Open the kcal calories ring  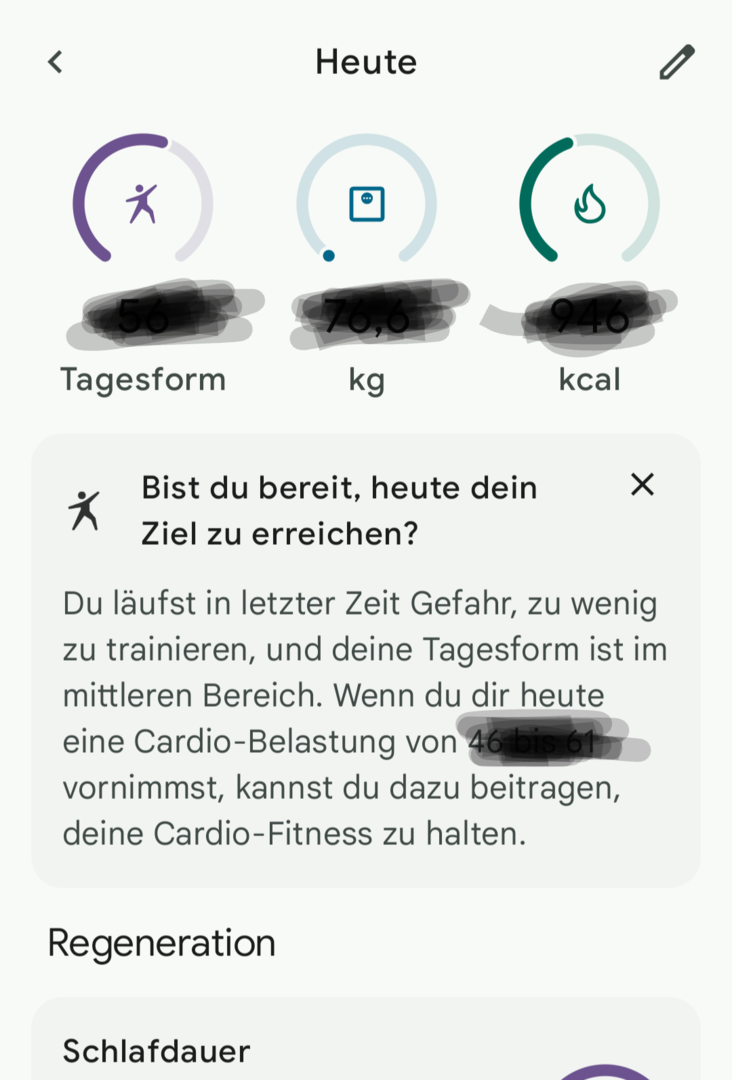click(x=589, y=203)
